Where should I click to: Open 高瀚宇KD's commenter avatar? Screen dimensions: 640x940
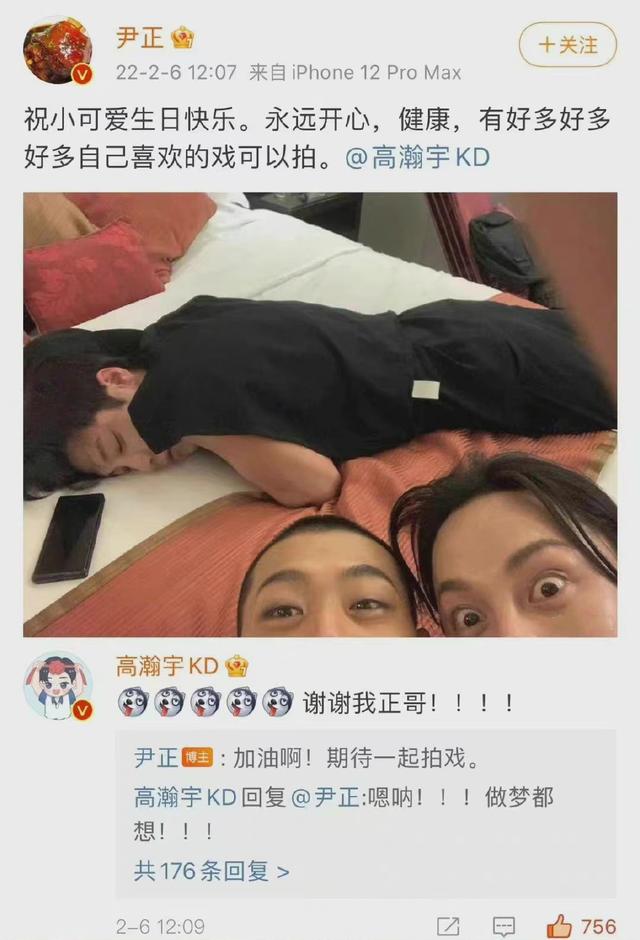click(58, 687)
